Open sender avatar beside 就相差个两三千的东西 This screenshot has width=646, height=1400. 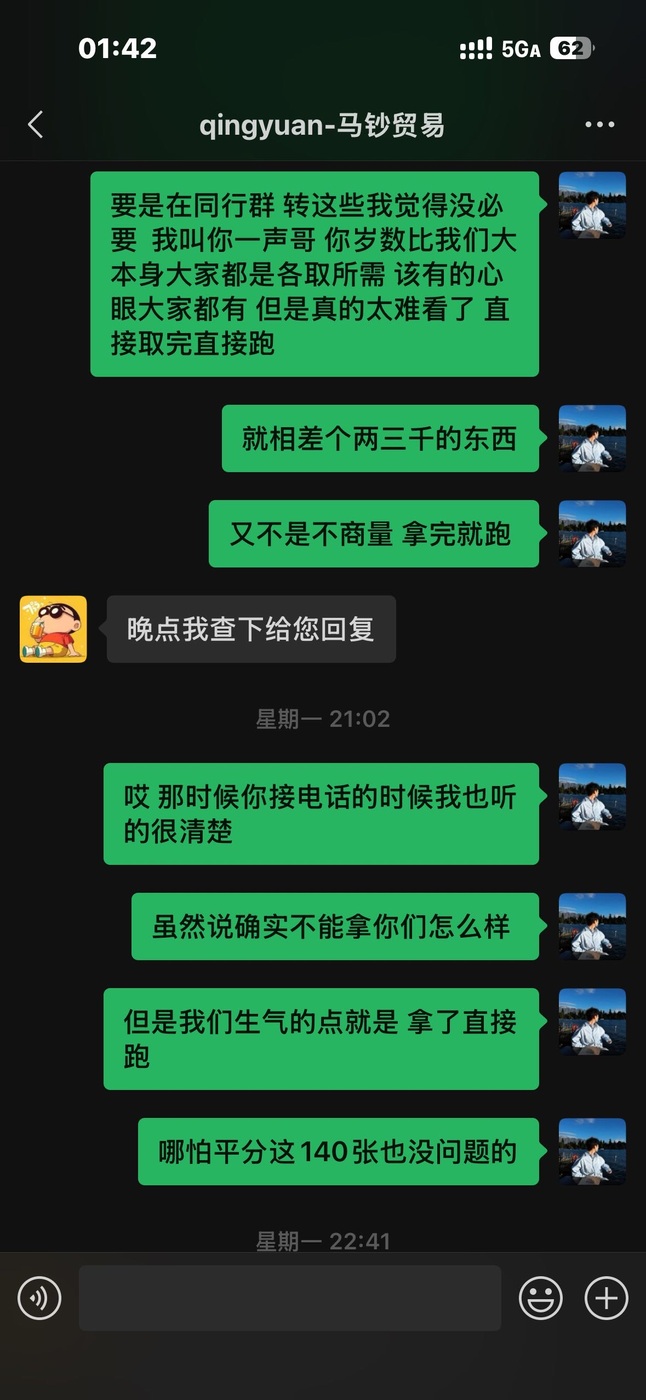pyautogui.click(x=592, y=438)
